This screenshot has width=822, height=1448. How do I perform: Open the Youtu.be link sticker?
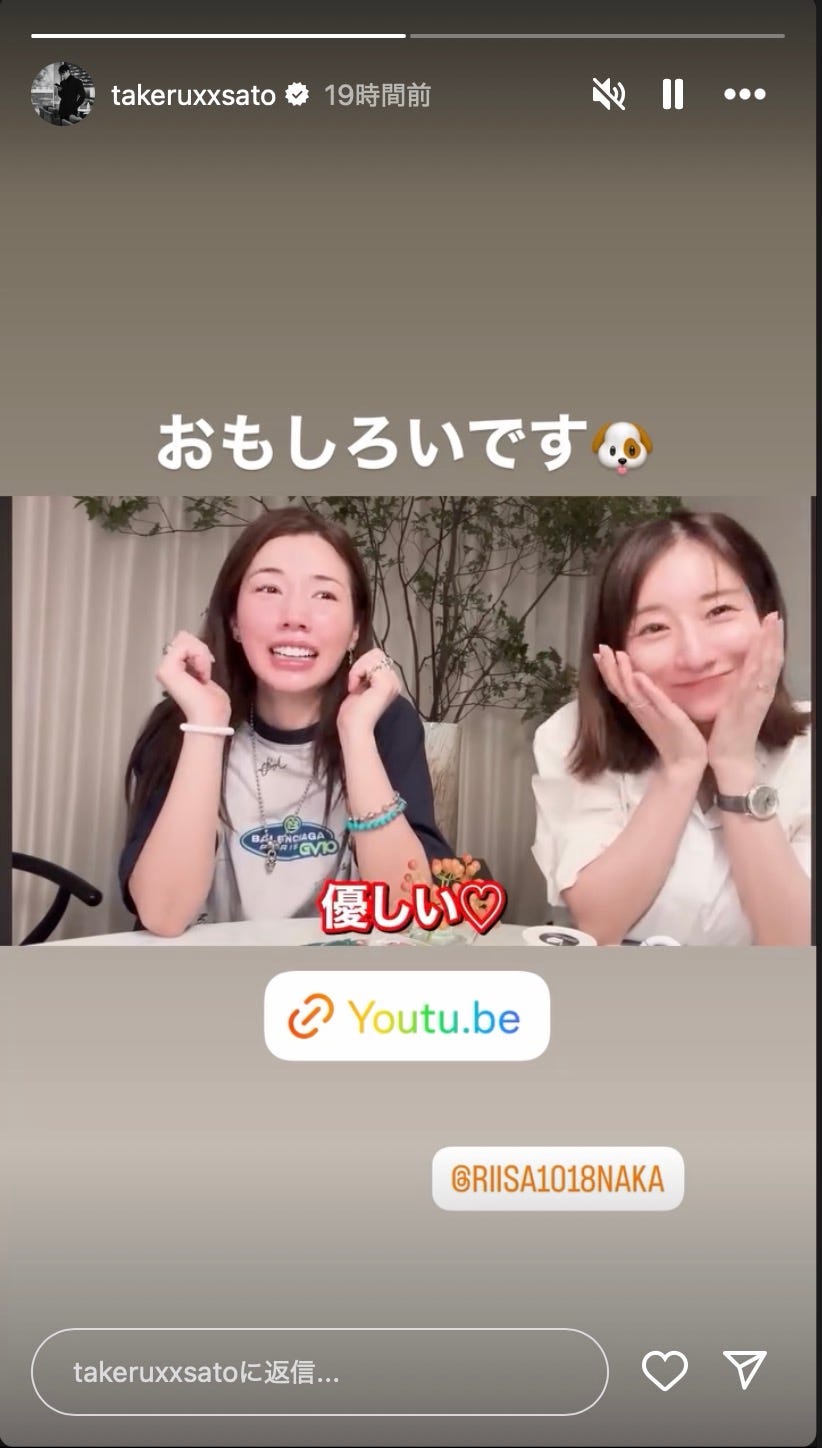tap(407, 1016)
